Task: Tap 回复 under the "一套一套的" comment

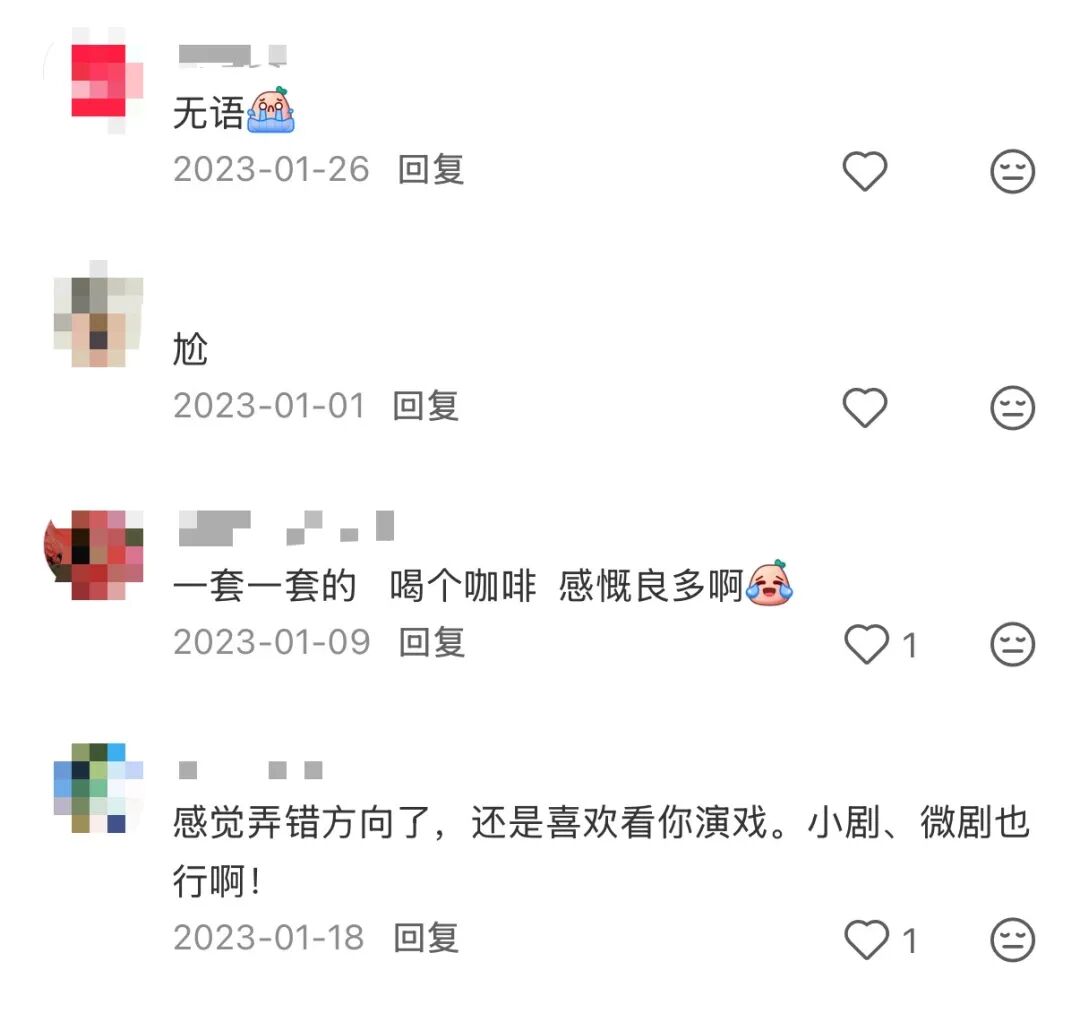Action: click(x=432, y=642)
